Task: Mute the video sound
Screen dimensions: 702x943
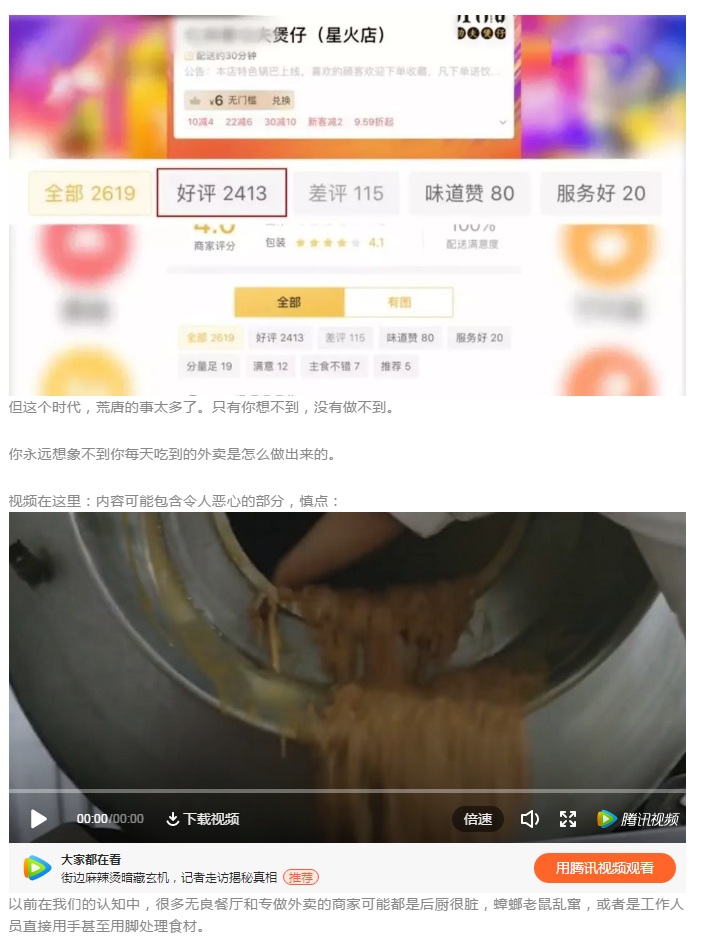Action: point(530,819)
